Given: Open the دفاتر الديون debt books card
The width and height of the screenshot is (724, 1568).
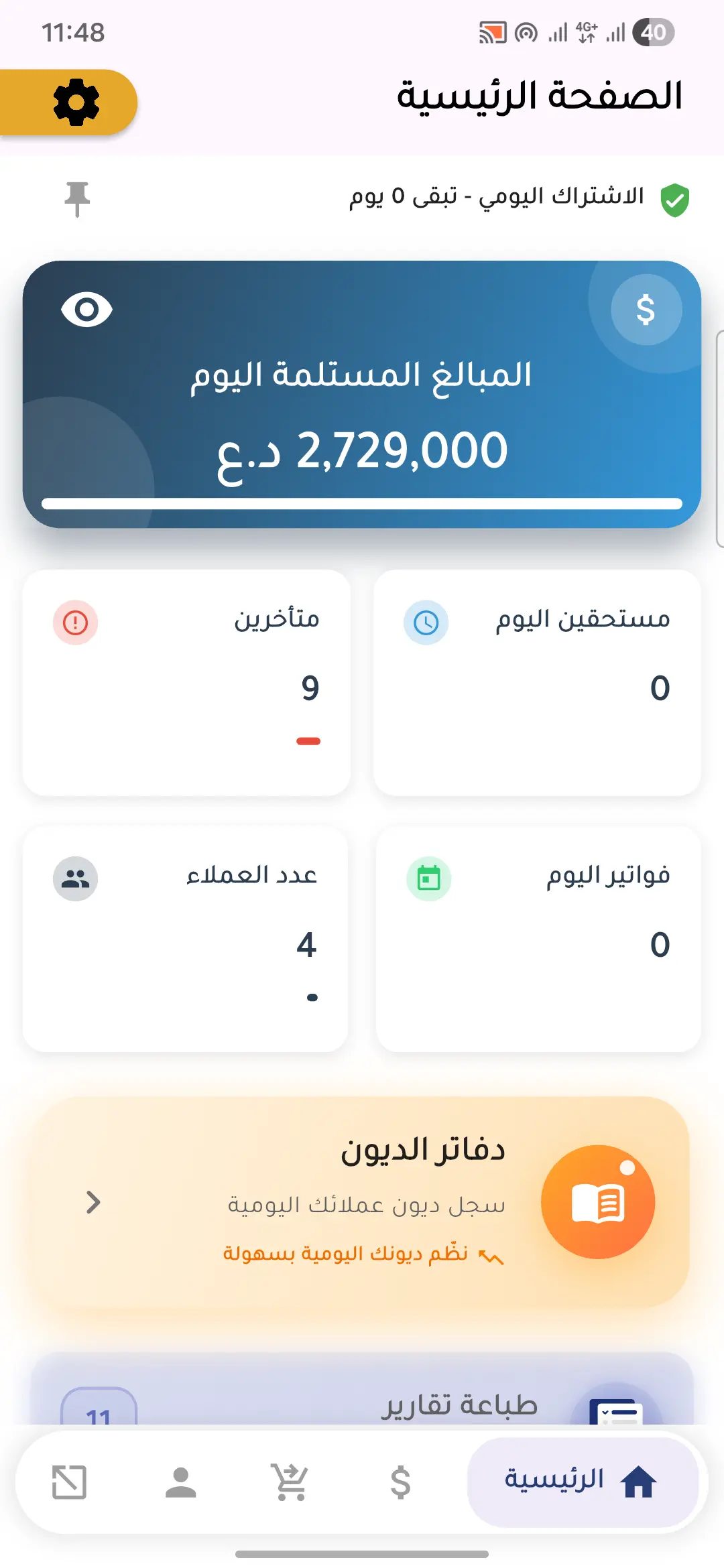Looking at the screenshot, I should tap(361, 1201).
